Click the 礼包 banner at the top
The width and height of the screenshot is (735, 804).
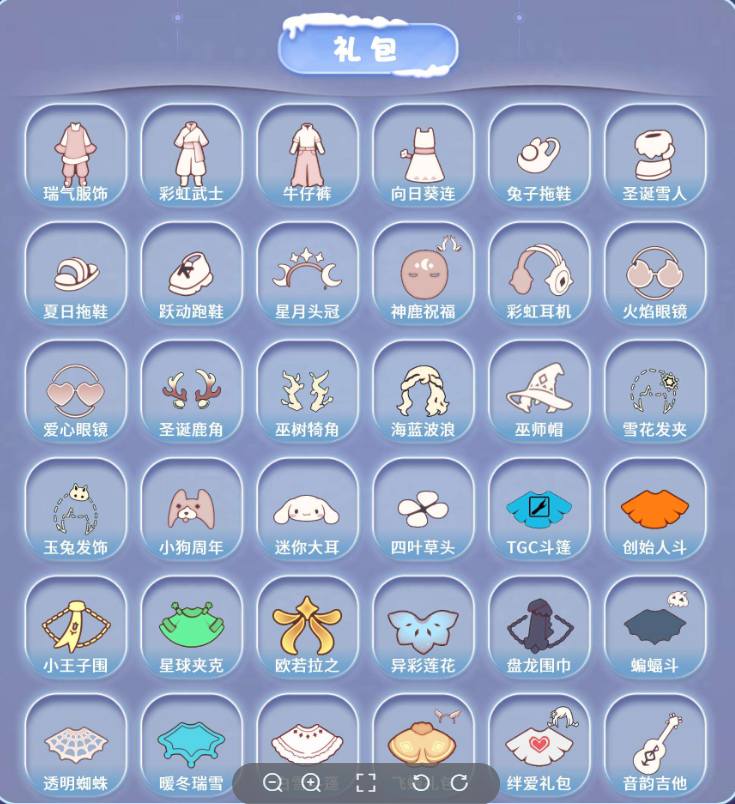pos(367,47)
